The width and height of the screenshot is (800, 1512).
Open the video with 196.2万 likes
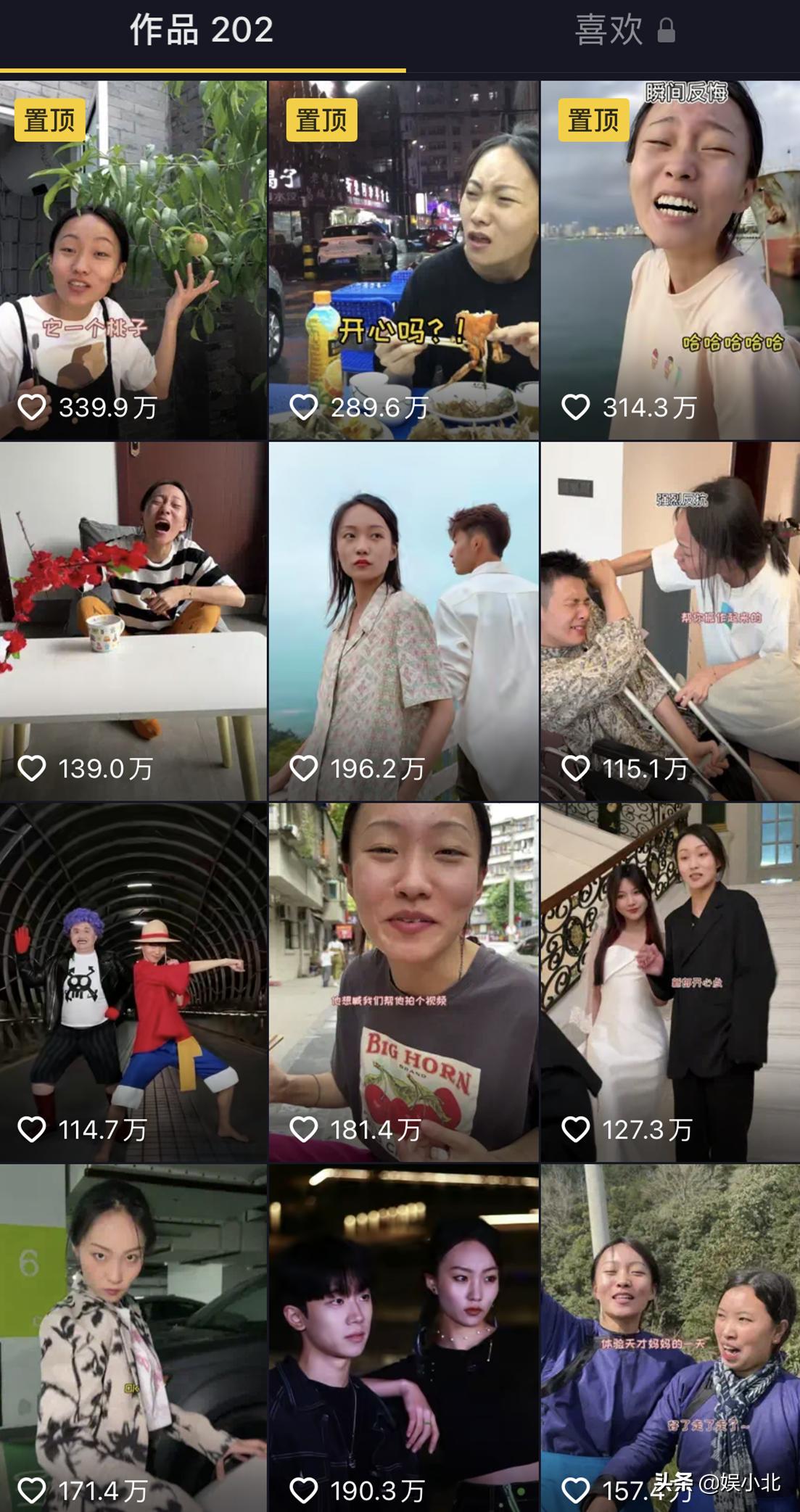(x=403, y=621)
